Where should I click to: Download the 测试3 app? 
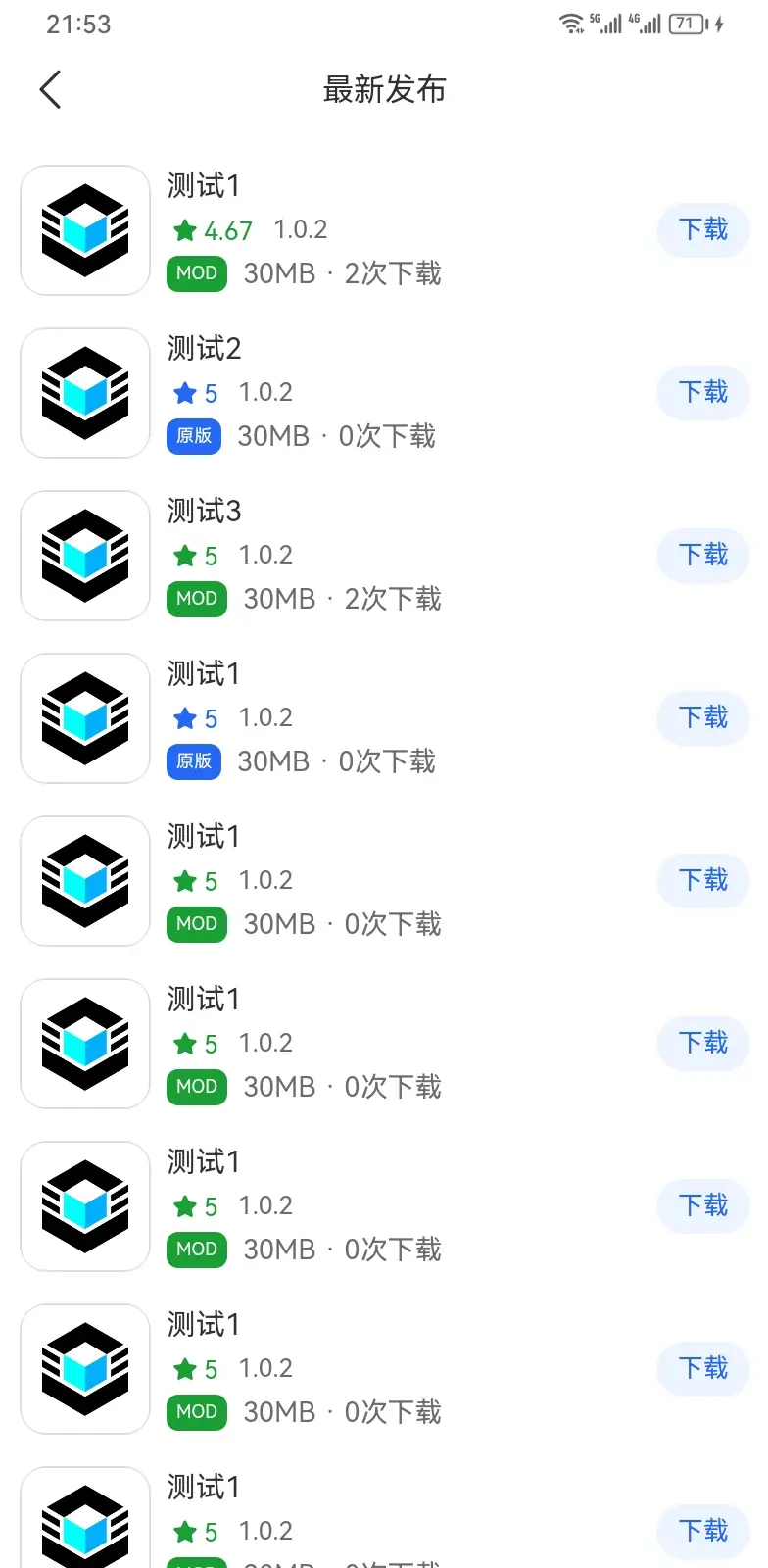pyautogui.click(x=702, y=556)
